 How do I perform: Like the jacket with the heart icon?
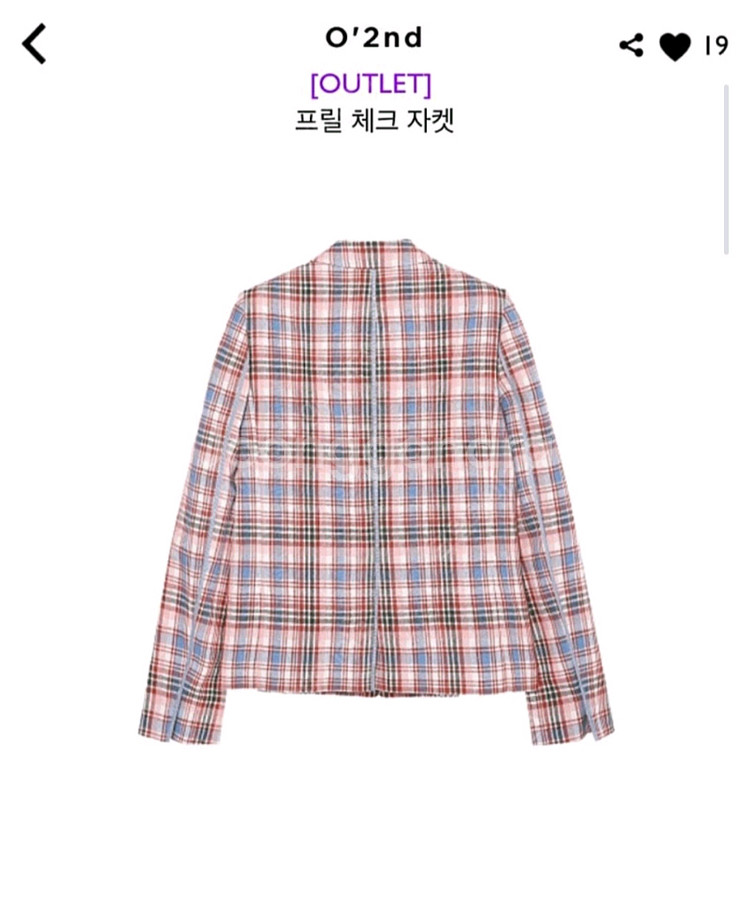coord(674,46)
